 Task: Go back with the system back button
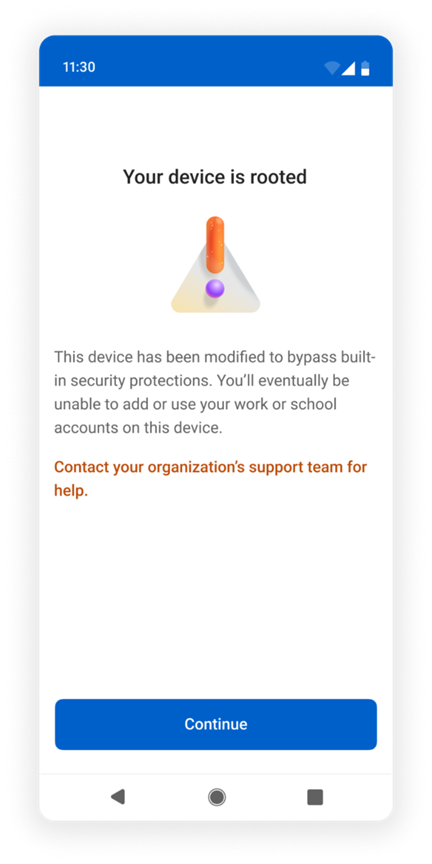point(118,797)
